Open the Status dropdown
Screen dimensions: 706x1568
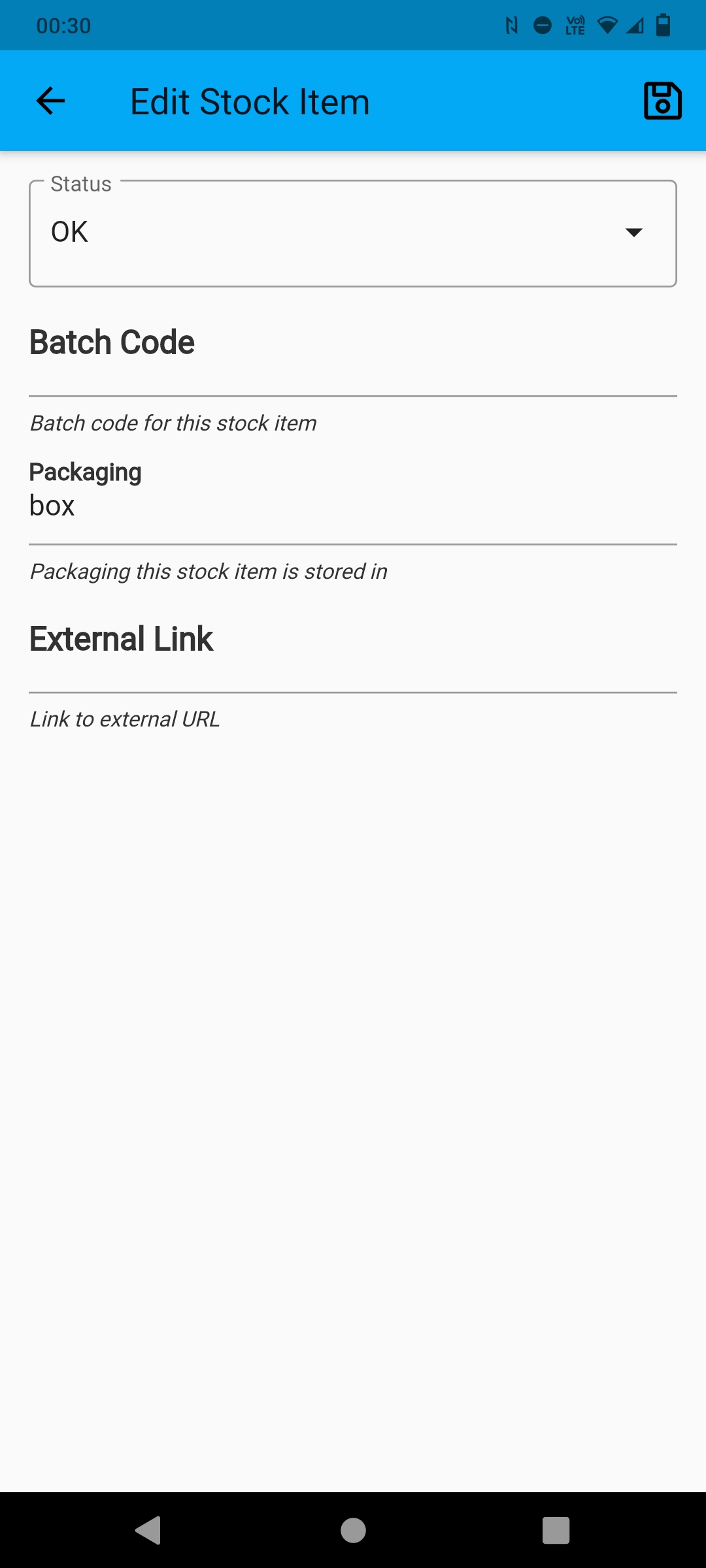[x=353, y=233]
